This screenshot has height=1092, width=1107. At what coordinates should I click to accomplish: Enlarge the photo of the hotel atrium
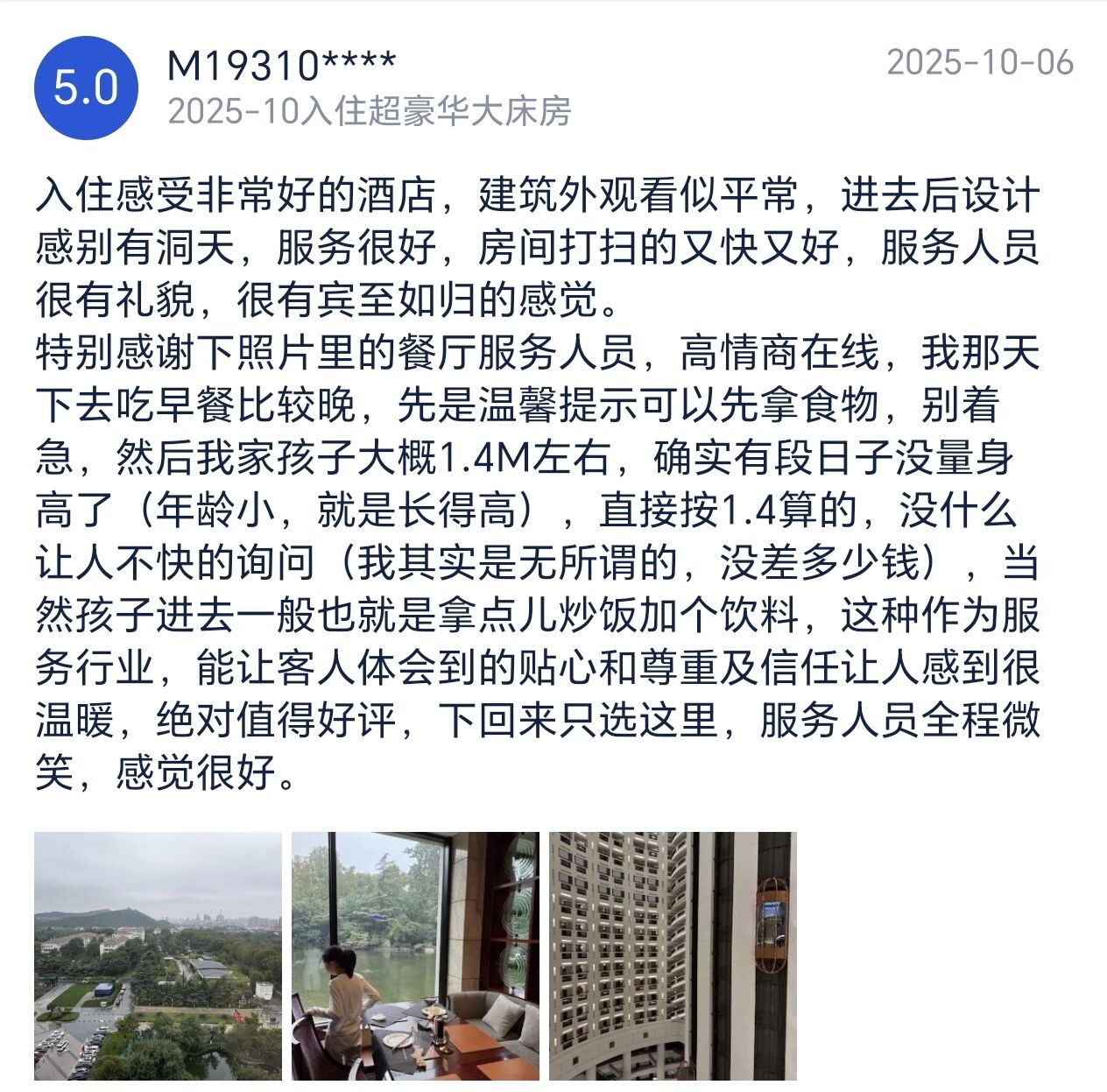pyautogui.click(x=673, y=955)
